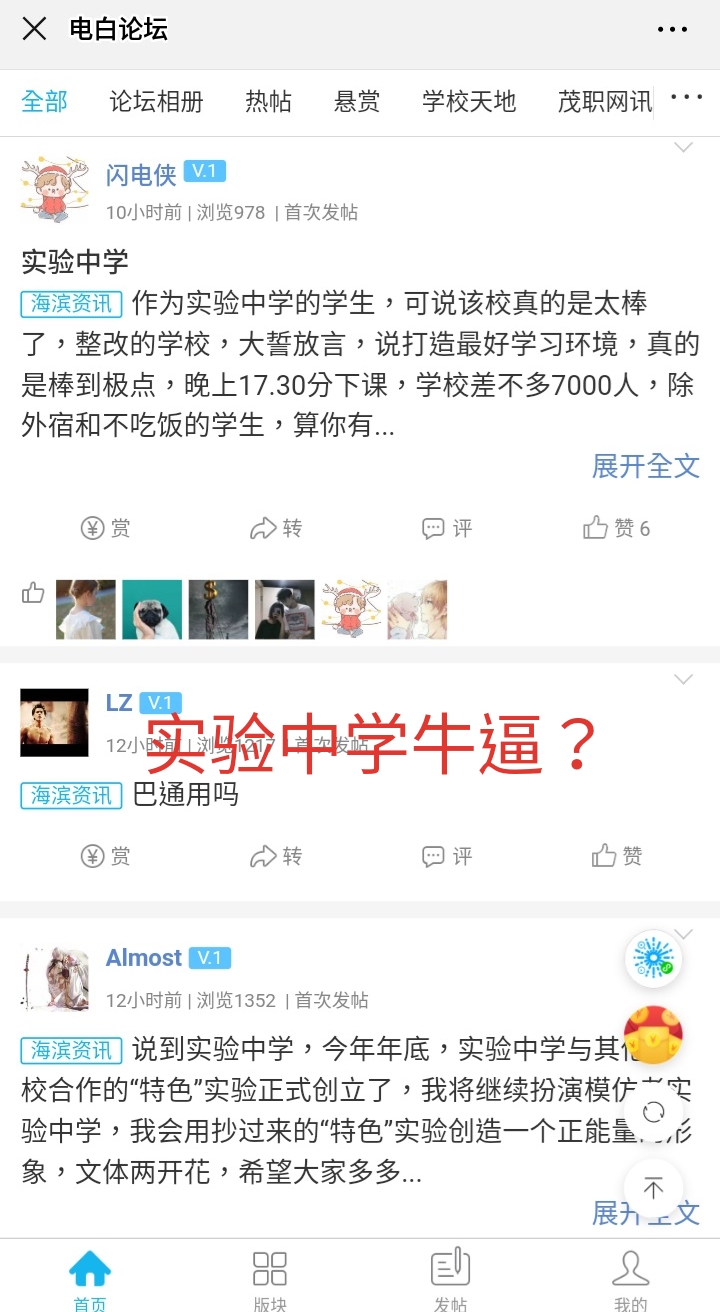Share 闪电侠's post
The width and height of the screenshot is (720, 1312).
276,528
